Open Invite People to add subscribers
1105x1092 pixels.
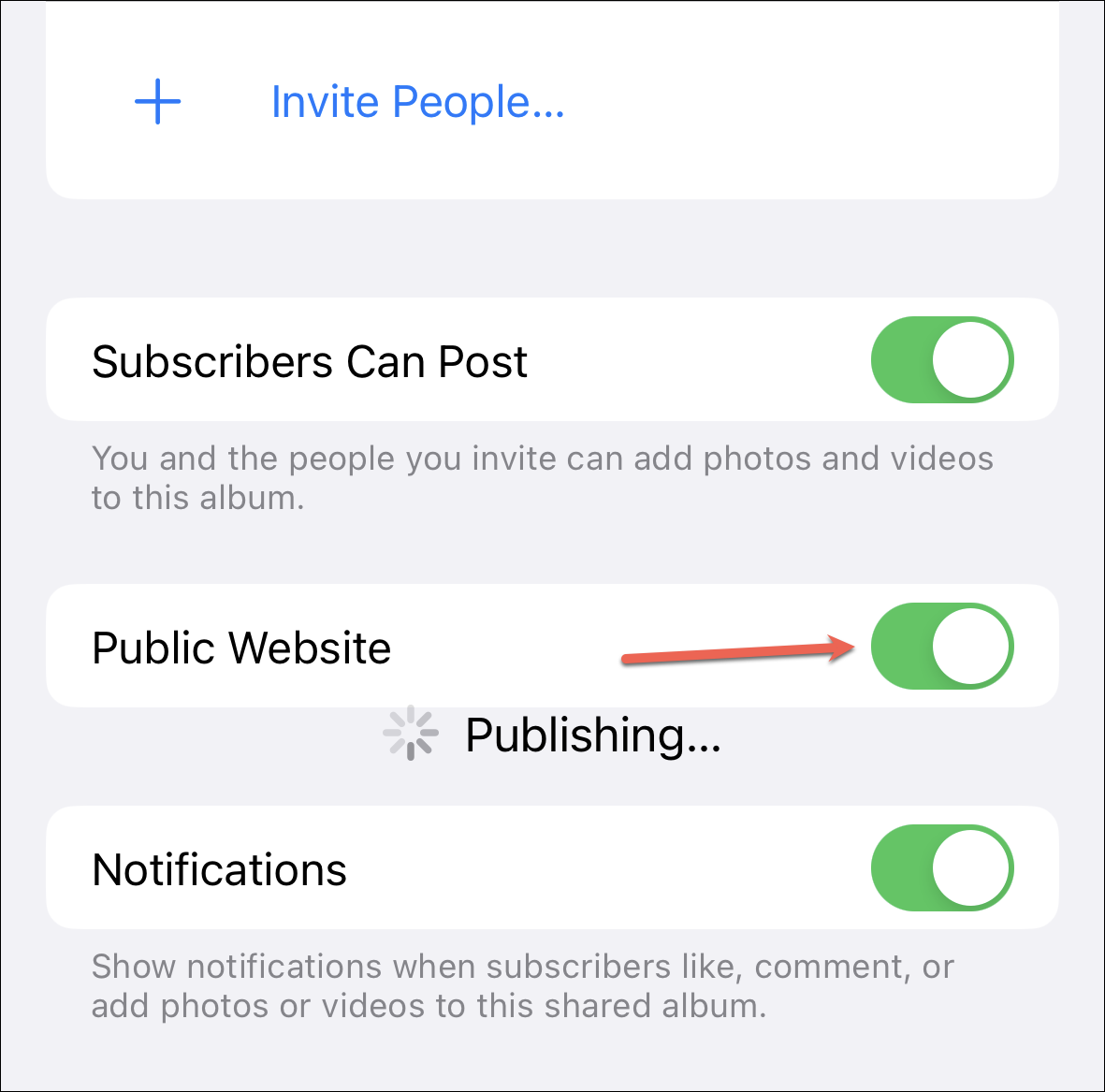tap(416, 102)
